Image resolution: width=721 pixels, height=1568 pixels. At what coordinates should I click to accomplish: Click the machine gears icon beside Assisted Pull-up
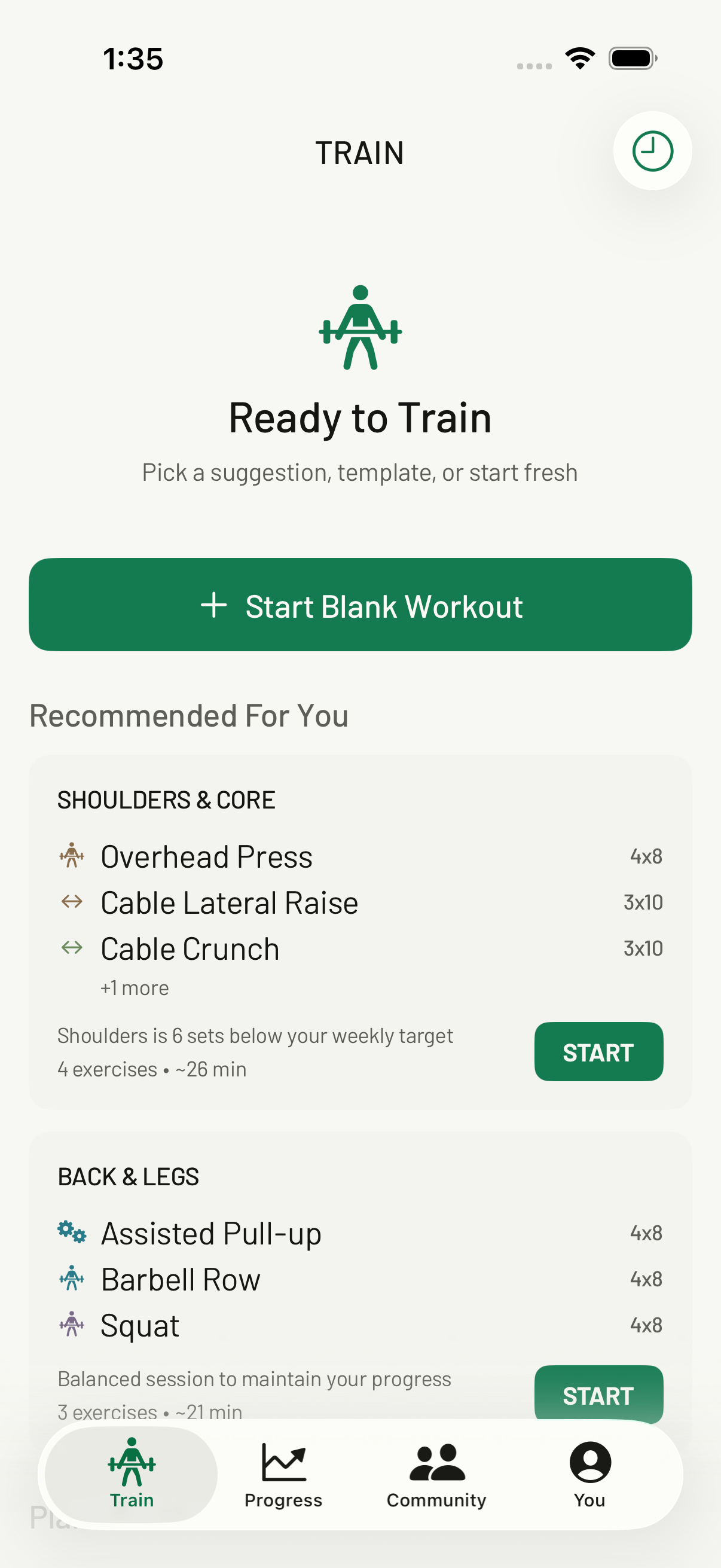(72, 1233)
